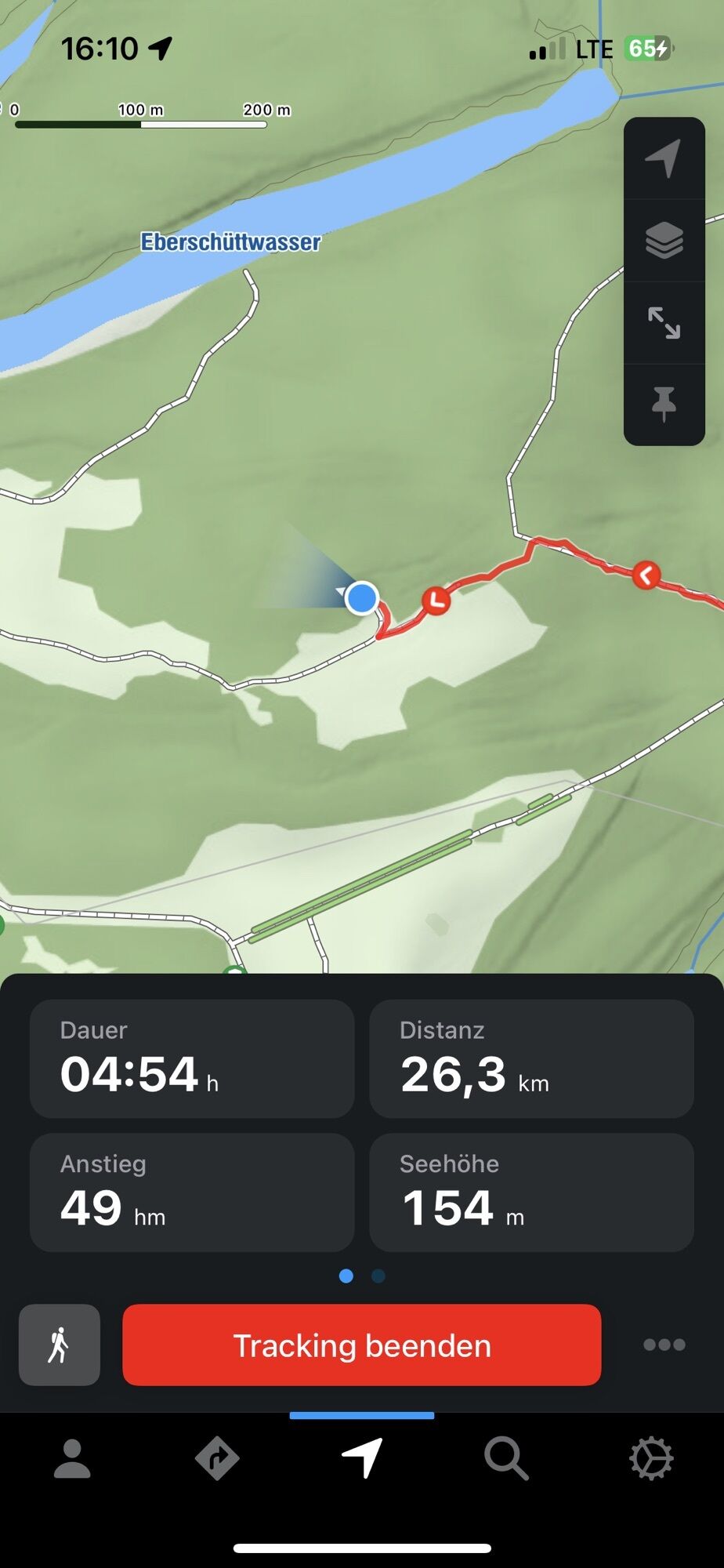
Task: Go to the search tab
Action: tap(506, 1459)
